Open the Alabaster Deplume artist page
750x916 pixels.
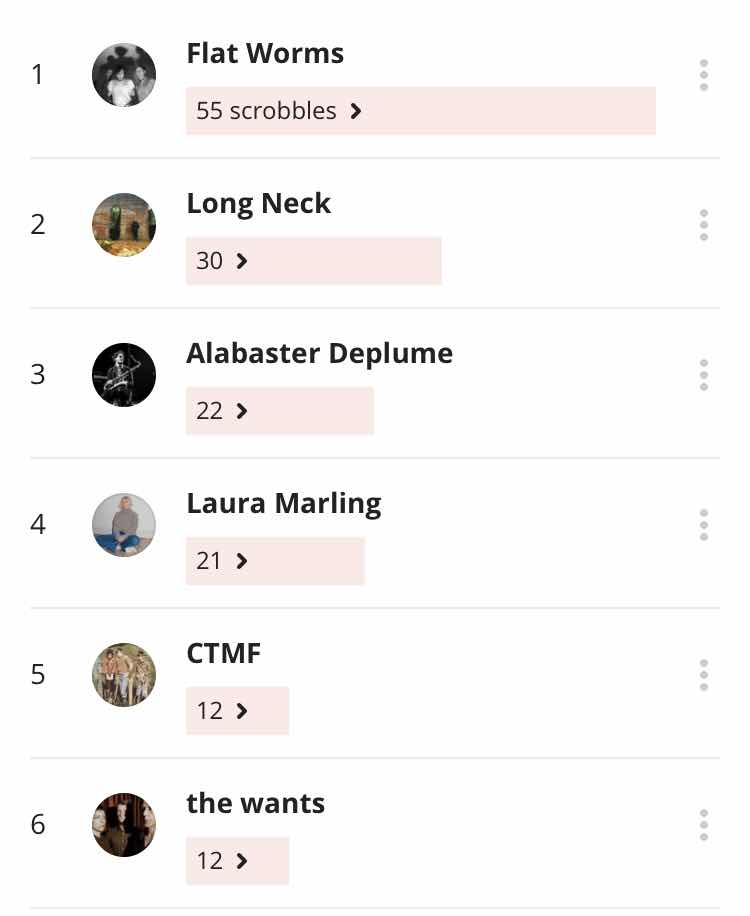pos(319,353)
